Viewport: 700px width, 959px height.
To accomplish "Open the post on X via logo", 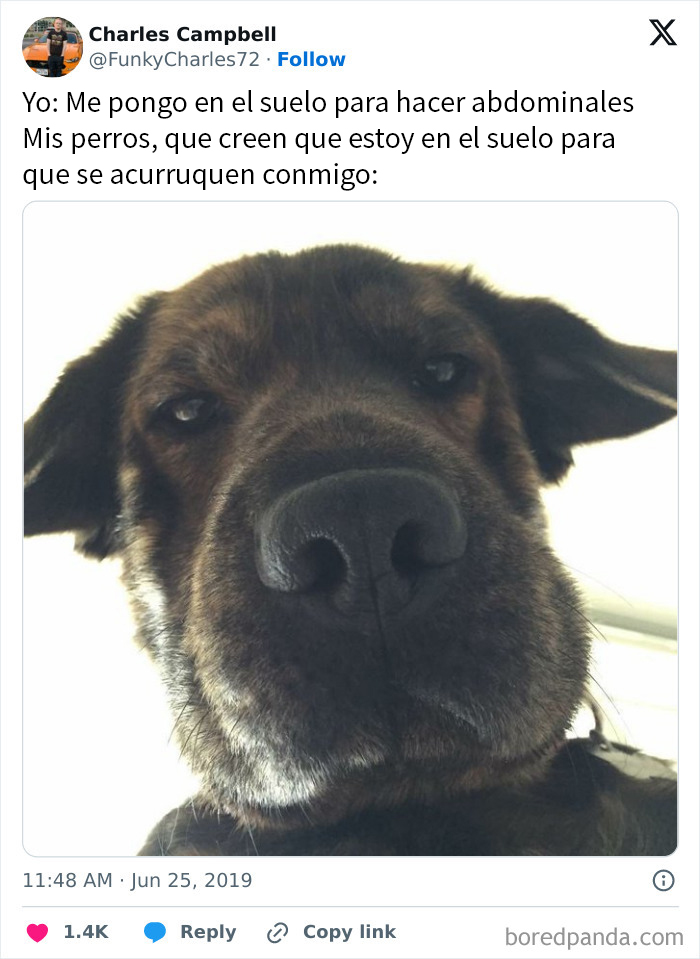I will pos(662,35).
